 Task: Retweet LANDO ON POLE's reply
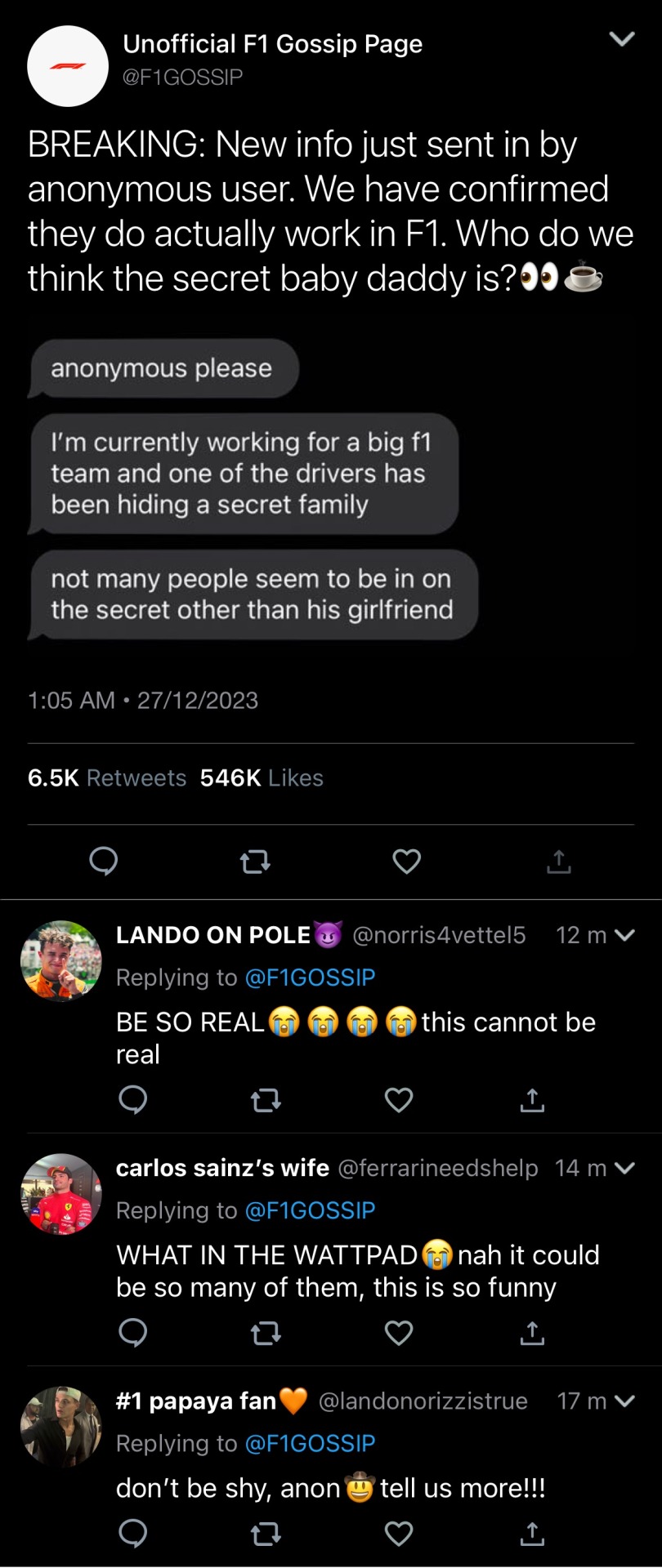[266, 1100]
